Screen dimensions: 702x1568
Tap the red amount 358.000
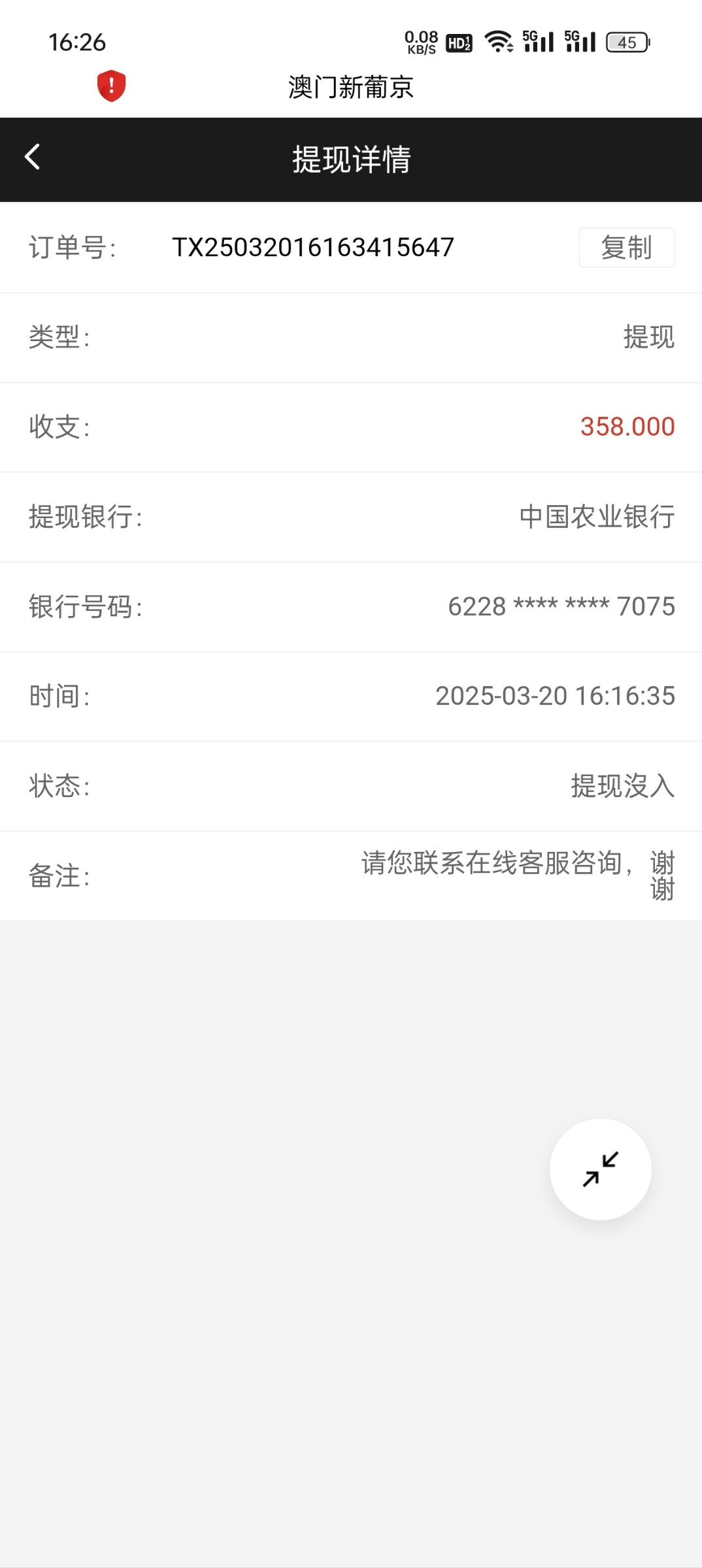click(x=626, y=426)
